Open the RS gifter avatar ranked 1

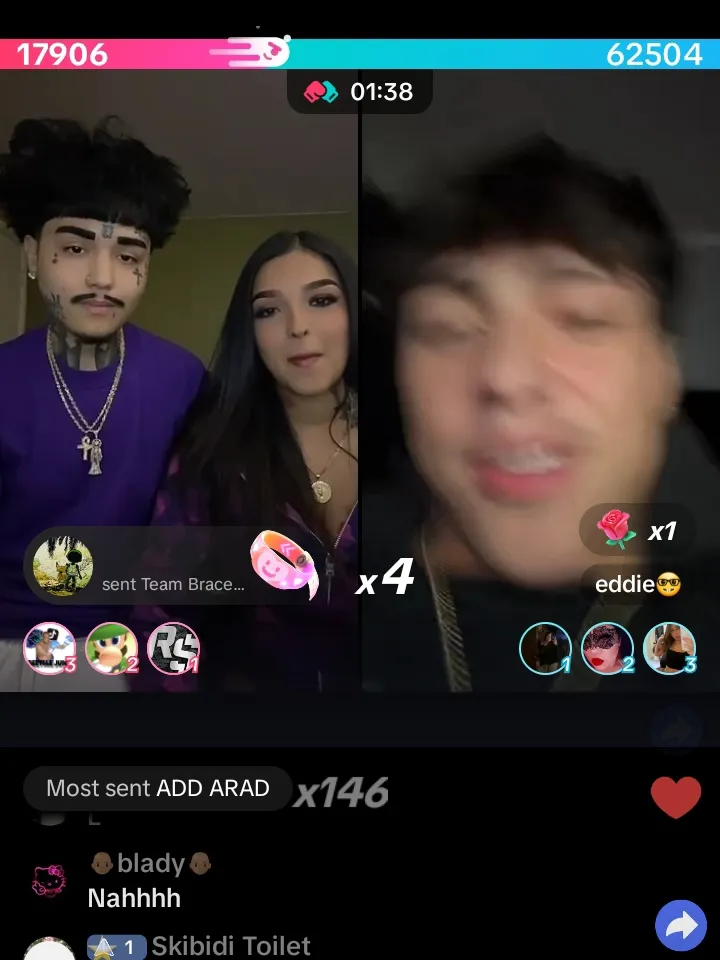point(173,648)
